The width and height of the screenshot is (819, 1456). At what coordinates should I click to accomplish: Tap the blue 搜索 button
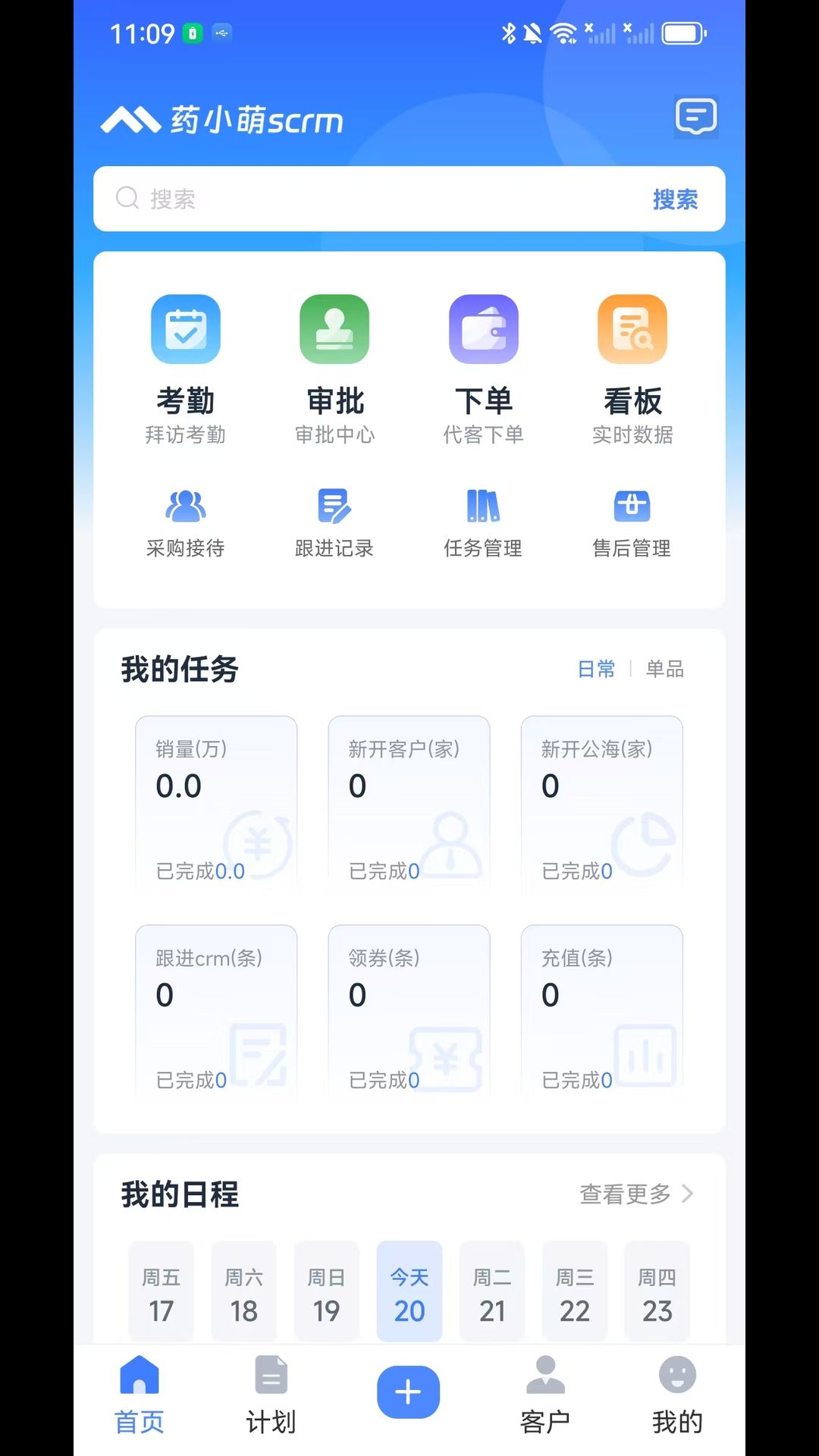pos(675,199)
